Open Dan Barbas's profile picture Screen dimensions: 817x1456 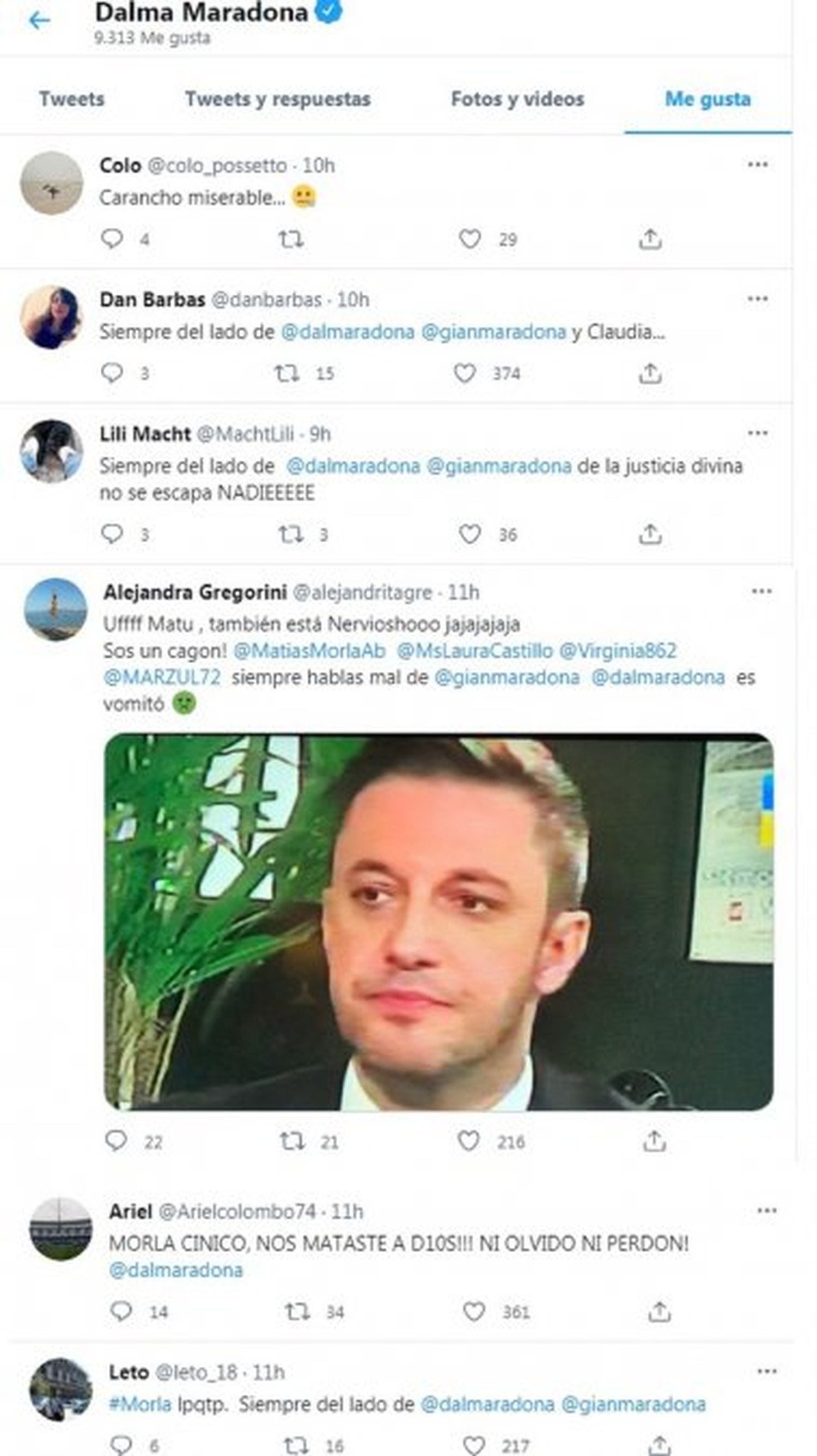tap(51, 317)
